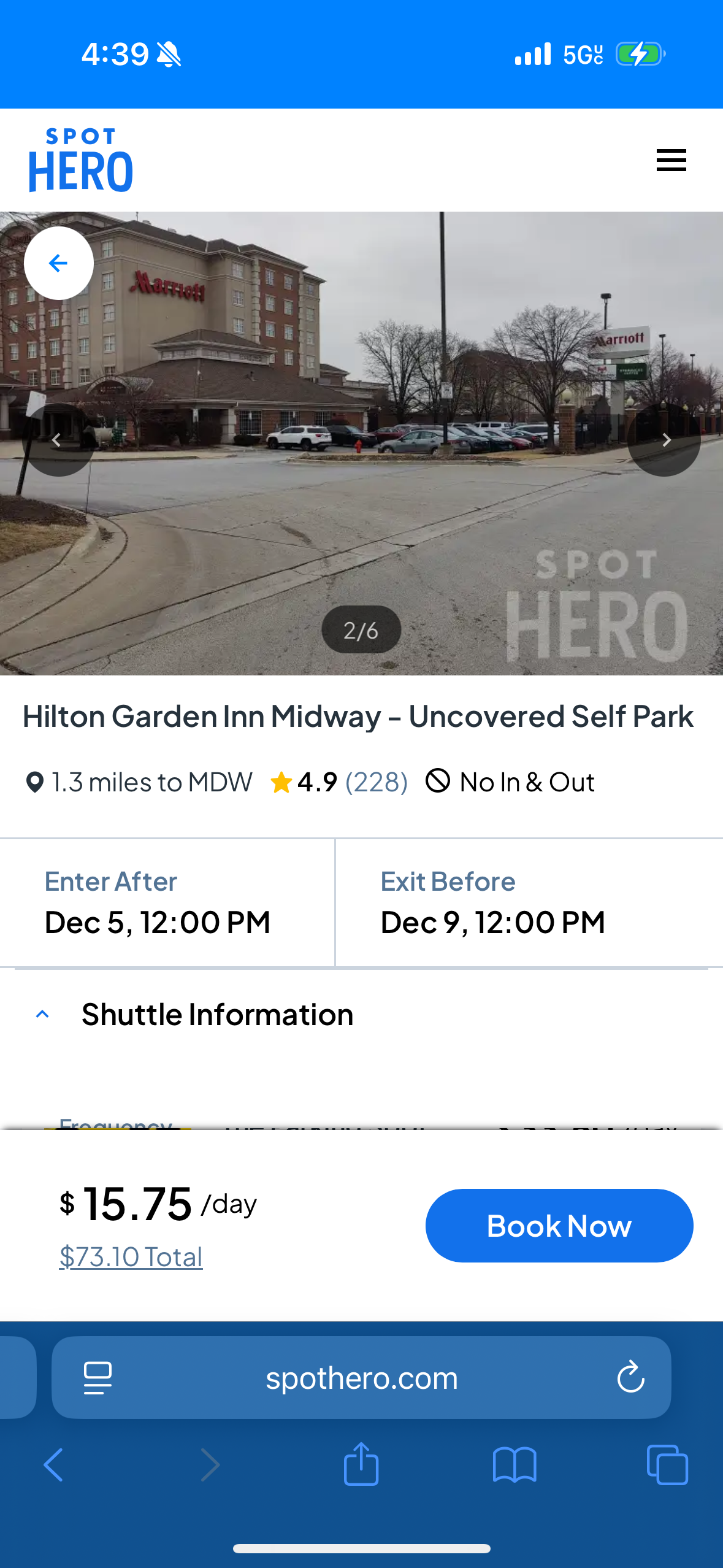Open Safari's share sheet

click(x=361, y=1465)
